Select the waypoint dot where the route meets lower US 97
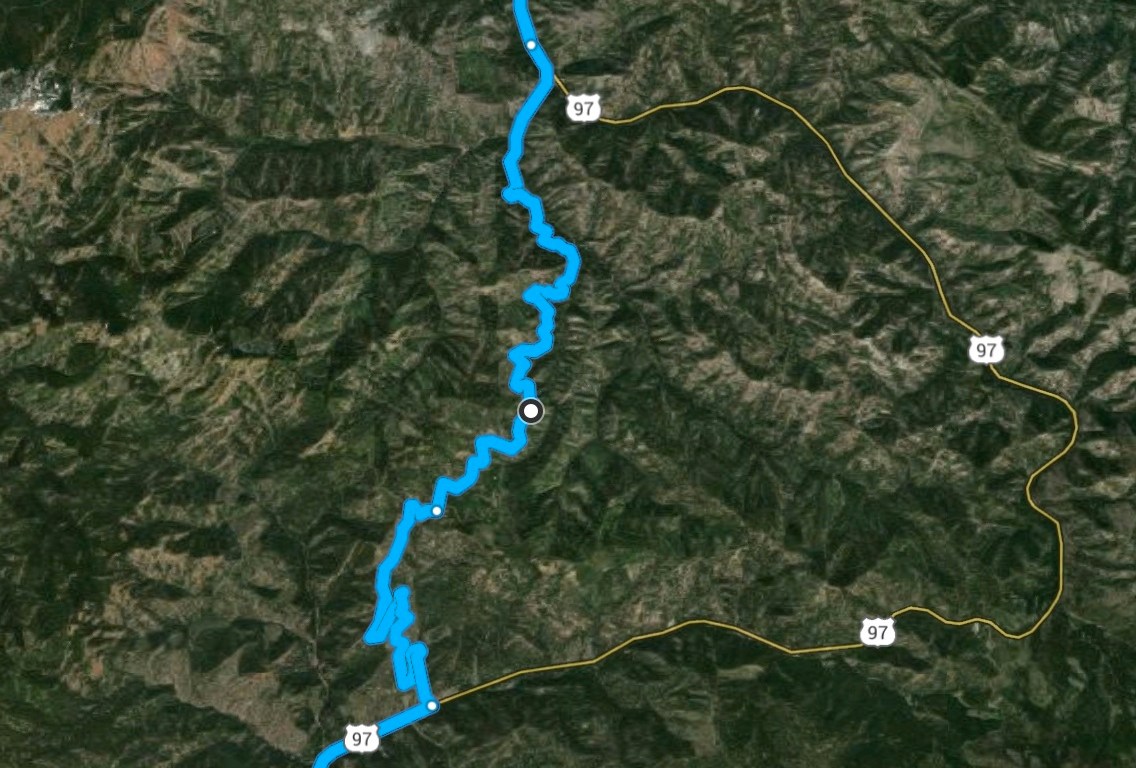1136x768 pixels. pyautogui.click(x=432, y=706)
